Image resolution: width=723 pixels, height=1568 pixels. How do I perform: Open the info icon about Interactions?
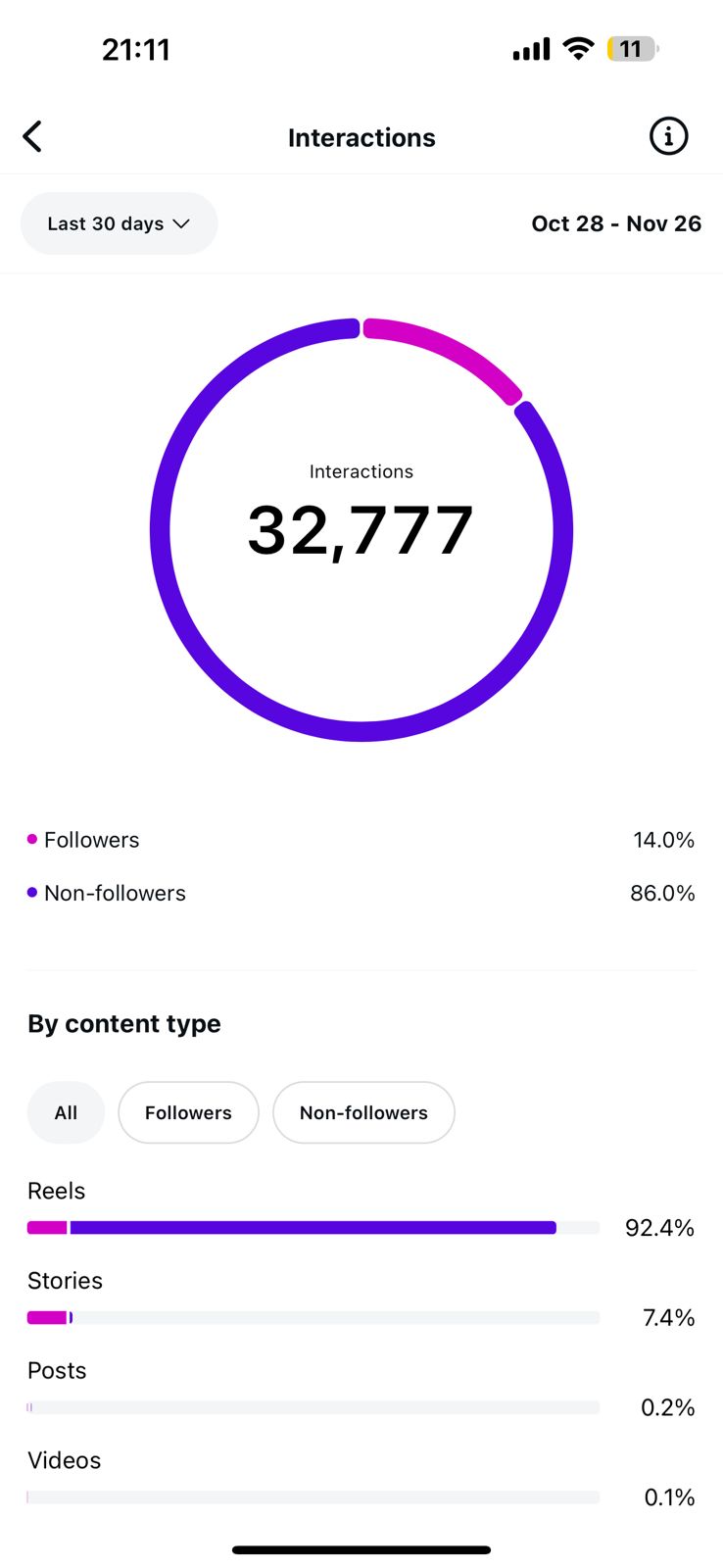click(x=668, y=136)
